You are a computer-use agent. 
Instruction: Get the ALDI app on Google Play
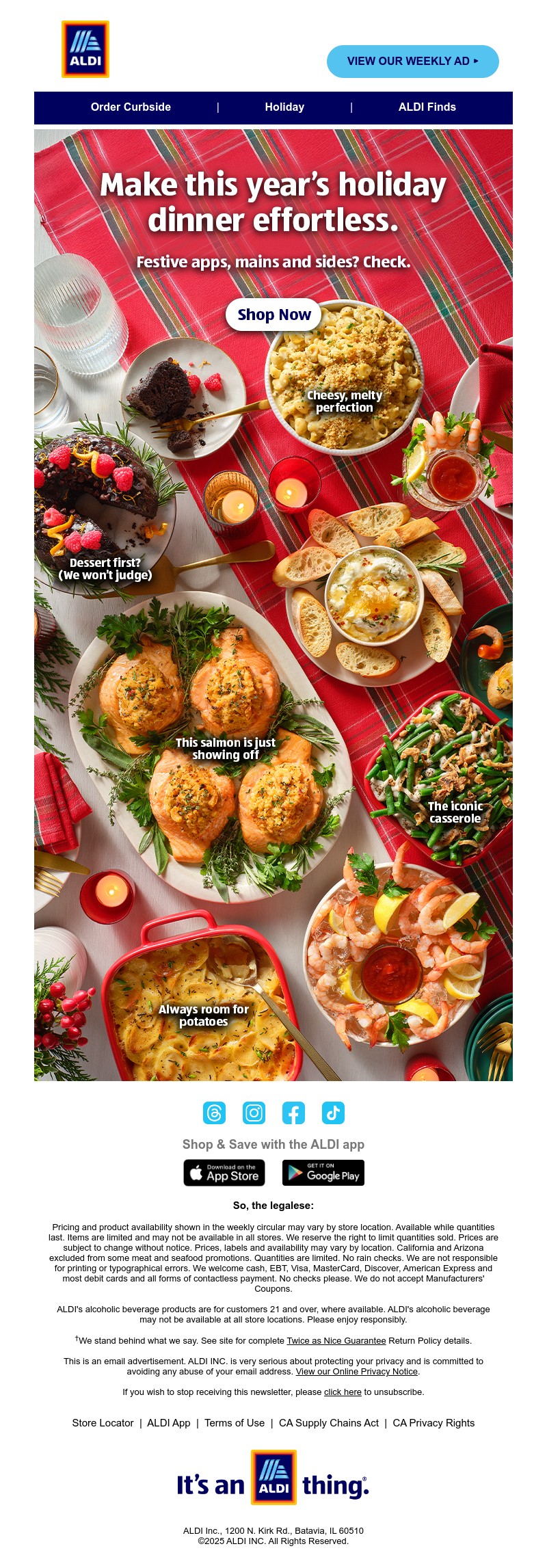[x=323, y=1173]
